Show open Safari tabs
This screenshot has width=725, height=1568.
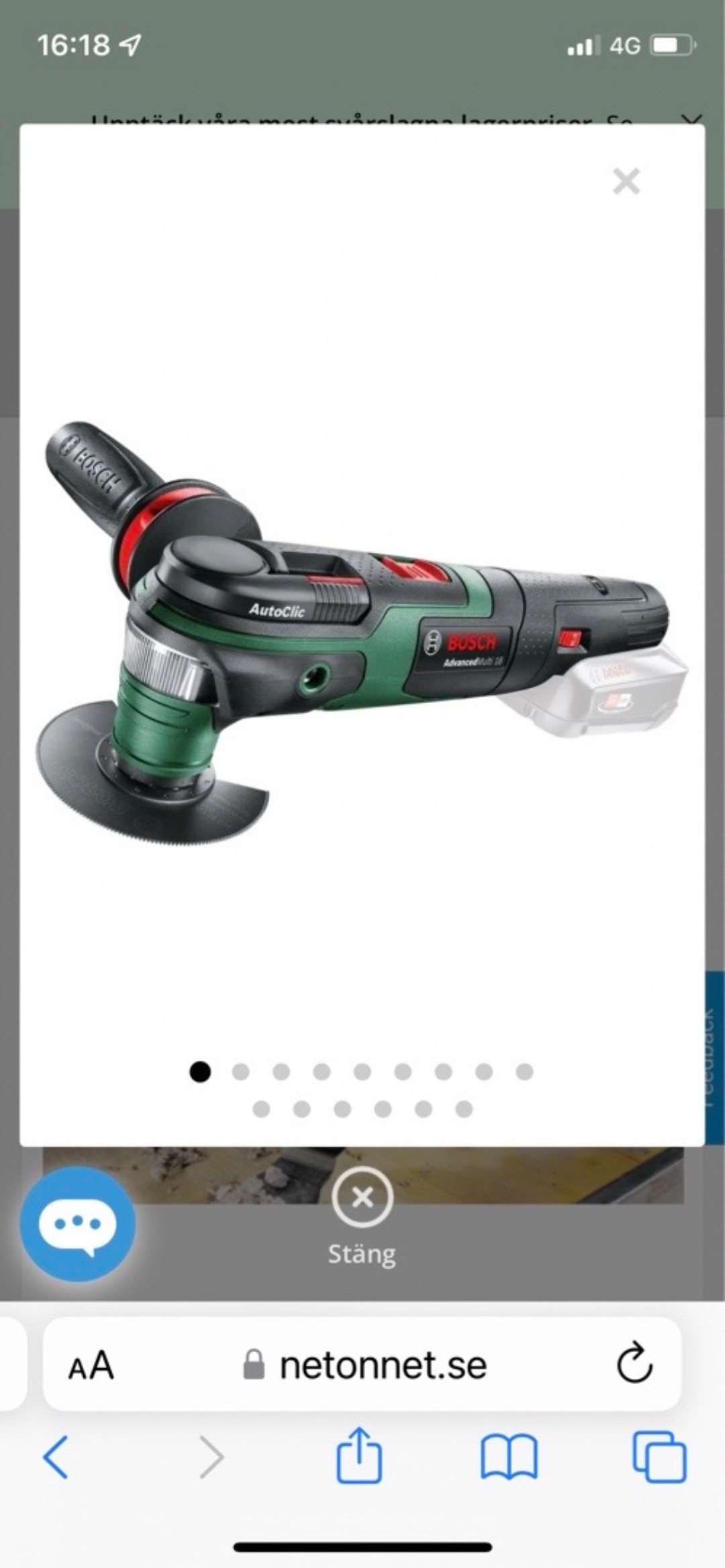pos(659,1457)
